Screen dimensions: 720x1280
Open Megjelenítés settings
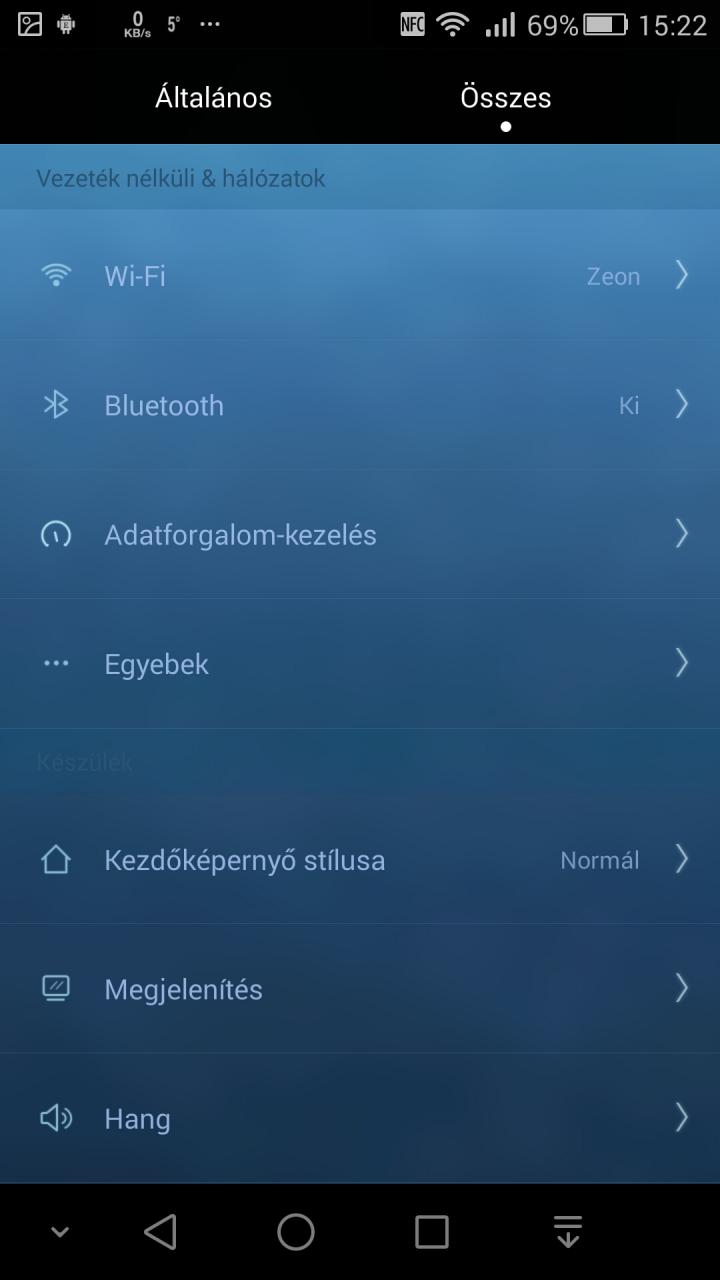tap(360, 989)
